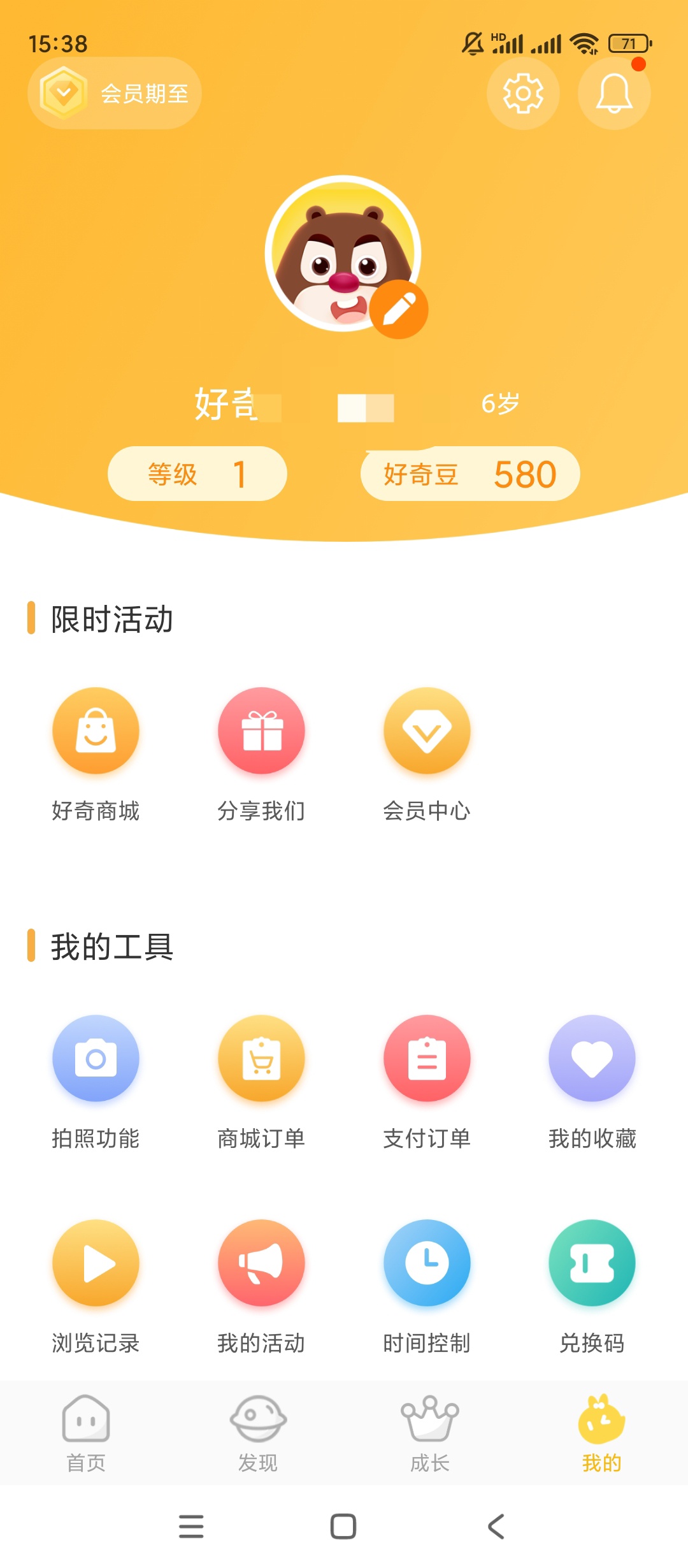688x1568 pixels.
Task: Open the notifications bell
Action: (613, 94)
